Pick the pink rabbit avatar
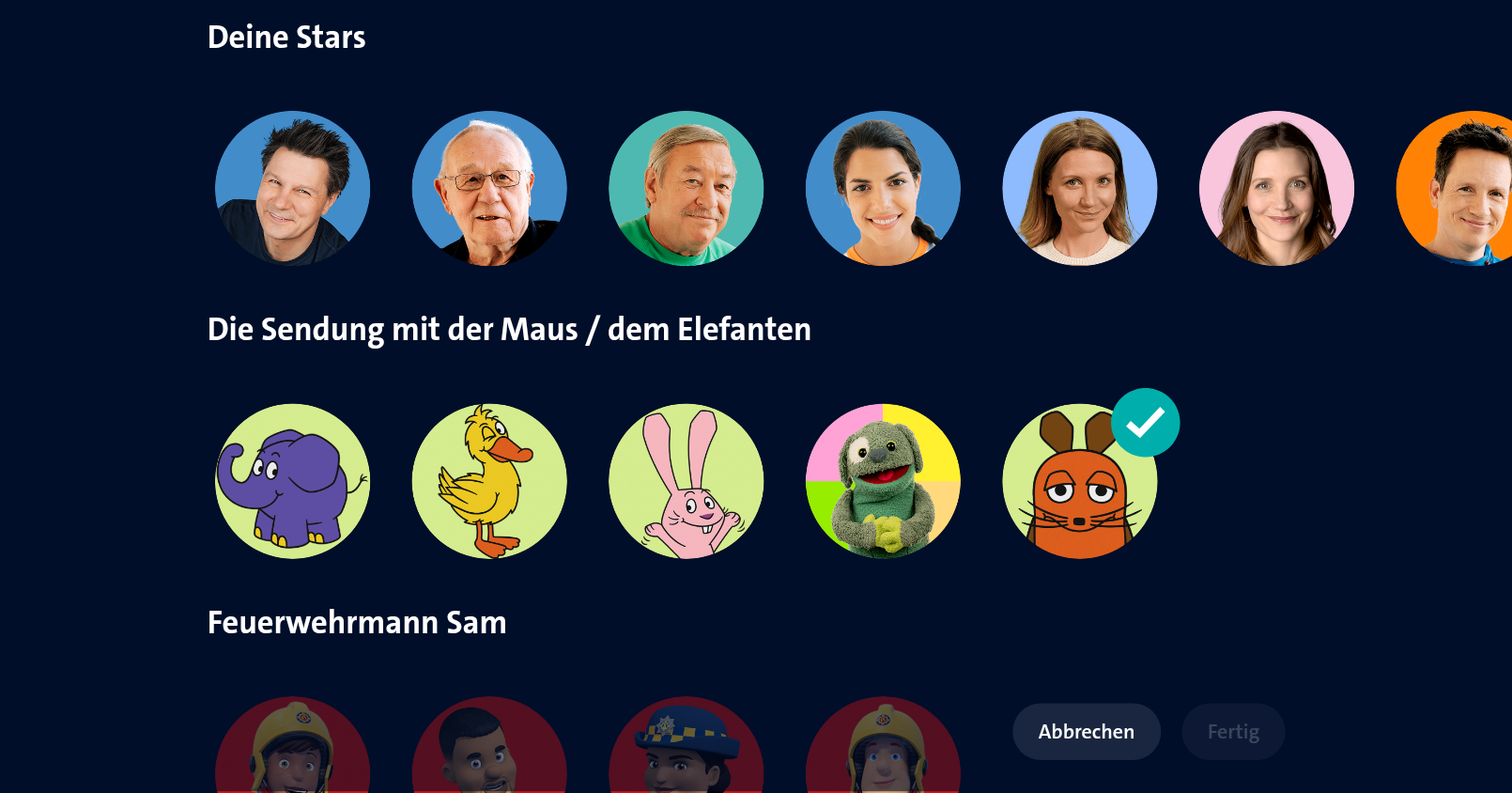 [x=686, y=481]
